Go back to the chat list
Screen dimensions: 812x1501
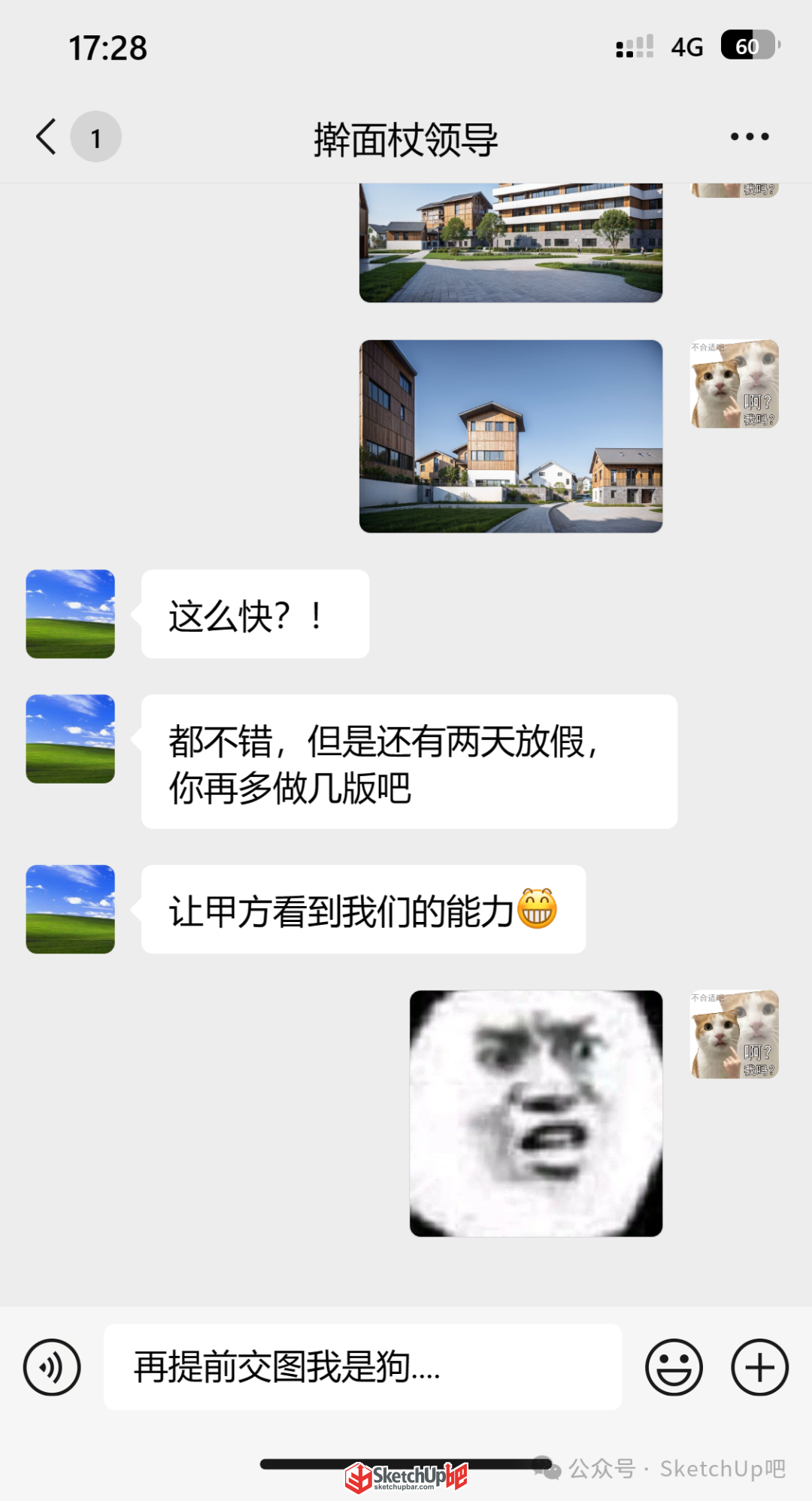47,137
